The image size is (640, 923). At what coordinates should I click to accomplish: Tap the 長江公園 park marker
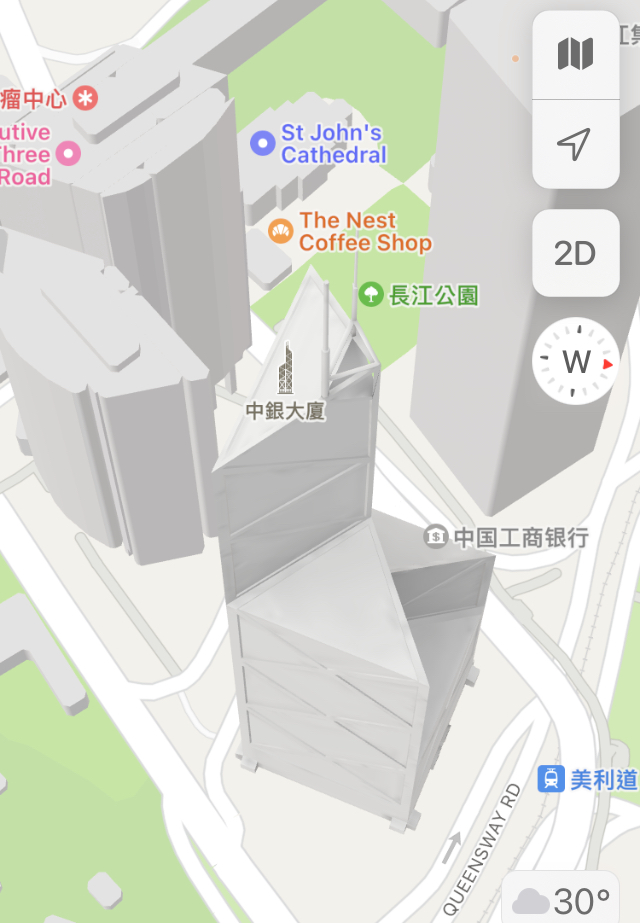click(x=371, y=294)
